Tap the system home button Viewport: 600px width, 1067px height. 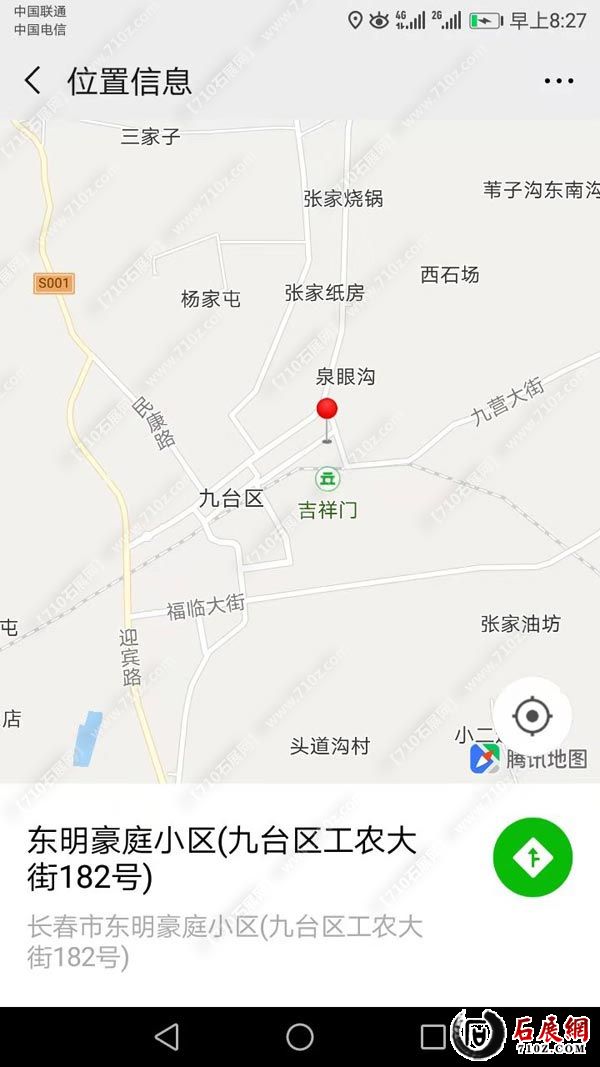(x=300, y=1037)
